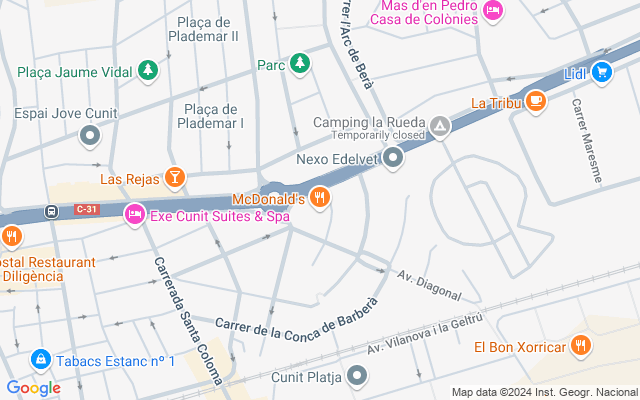
Task: Select the Plaça Jaume Vidal park marker
Action: point(148,70)
